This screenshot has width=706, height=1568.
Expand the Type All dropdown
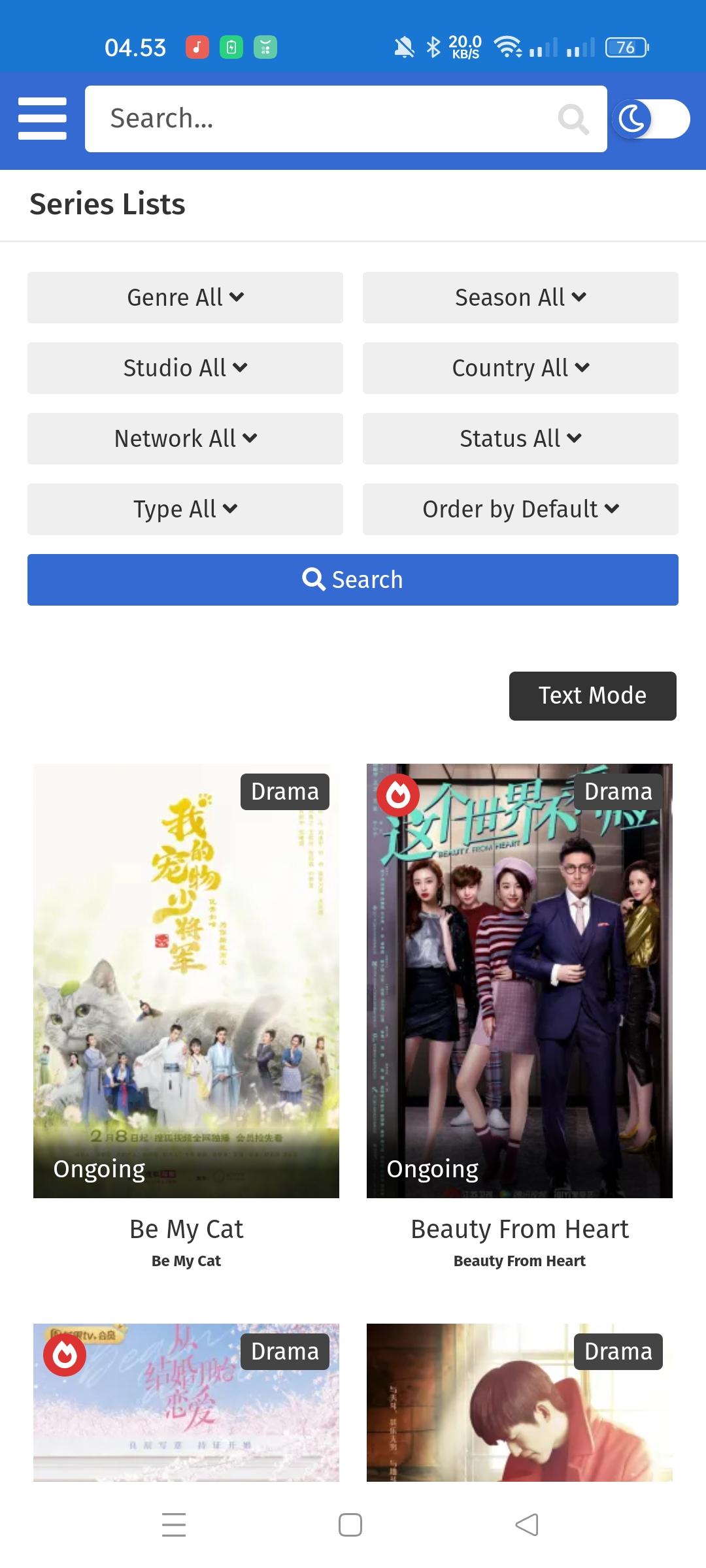(185, 509)
